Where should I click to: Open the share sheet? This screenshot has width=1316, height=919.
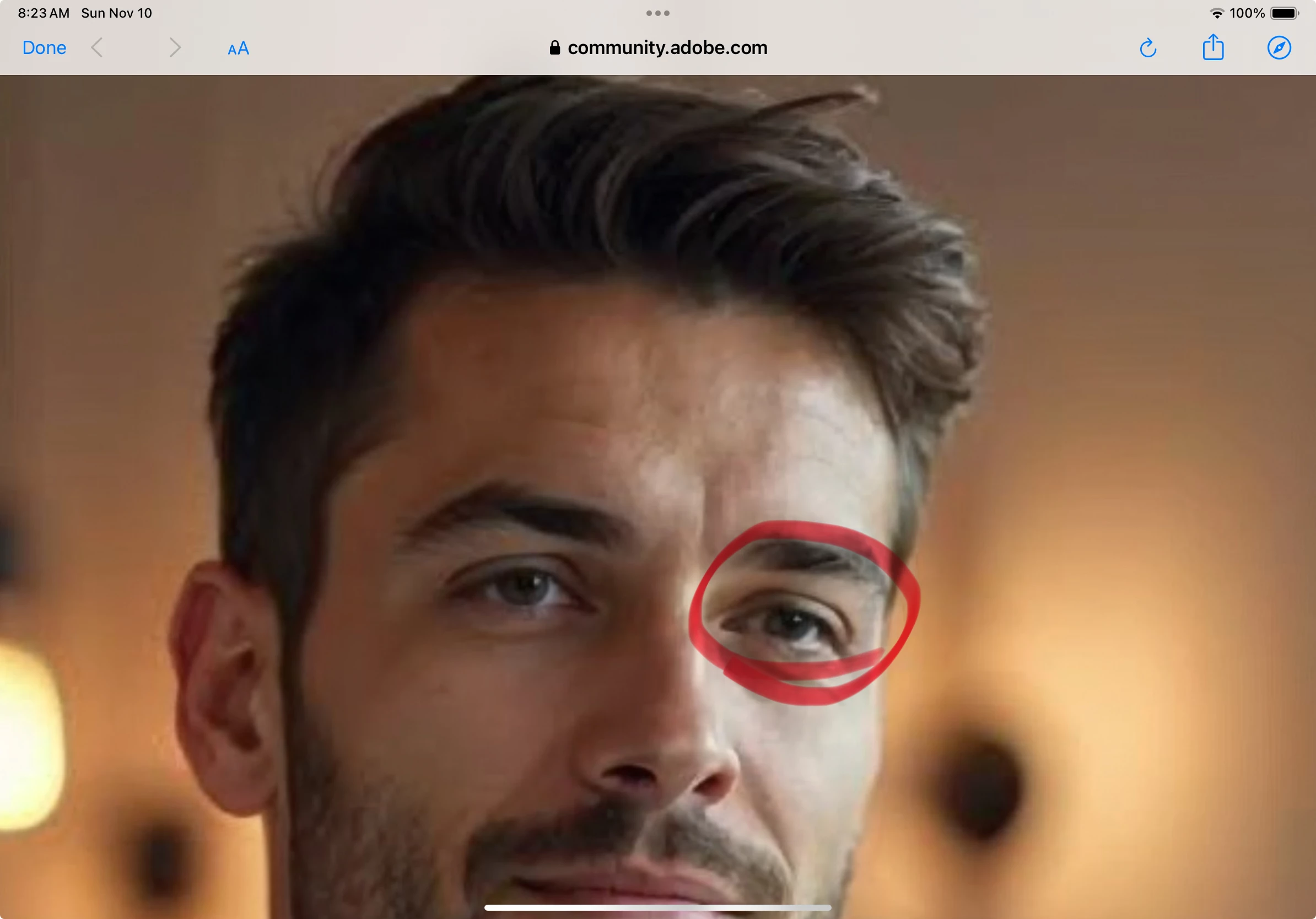tap(1213, 47)
